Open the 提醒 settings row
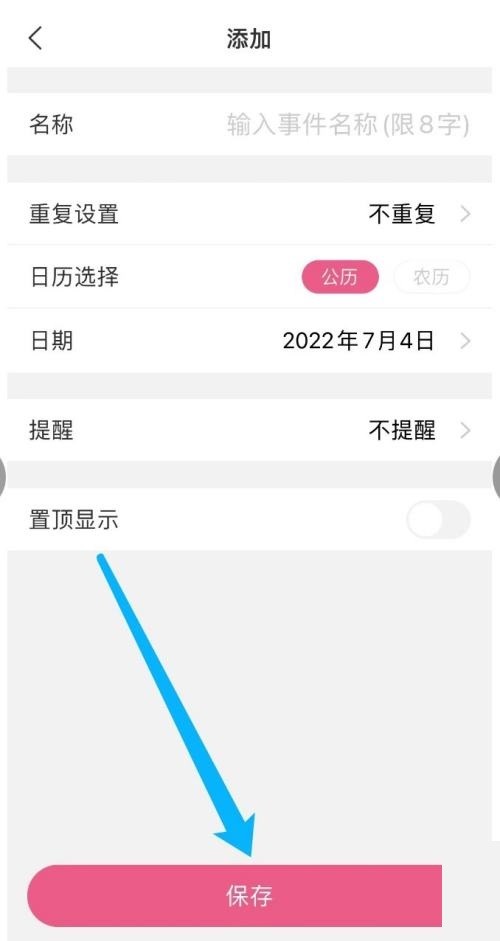500x941 pixels. coord(250,430)
